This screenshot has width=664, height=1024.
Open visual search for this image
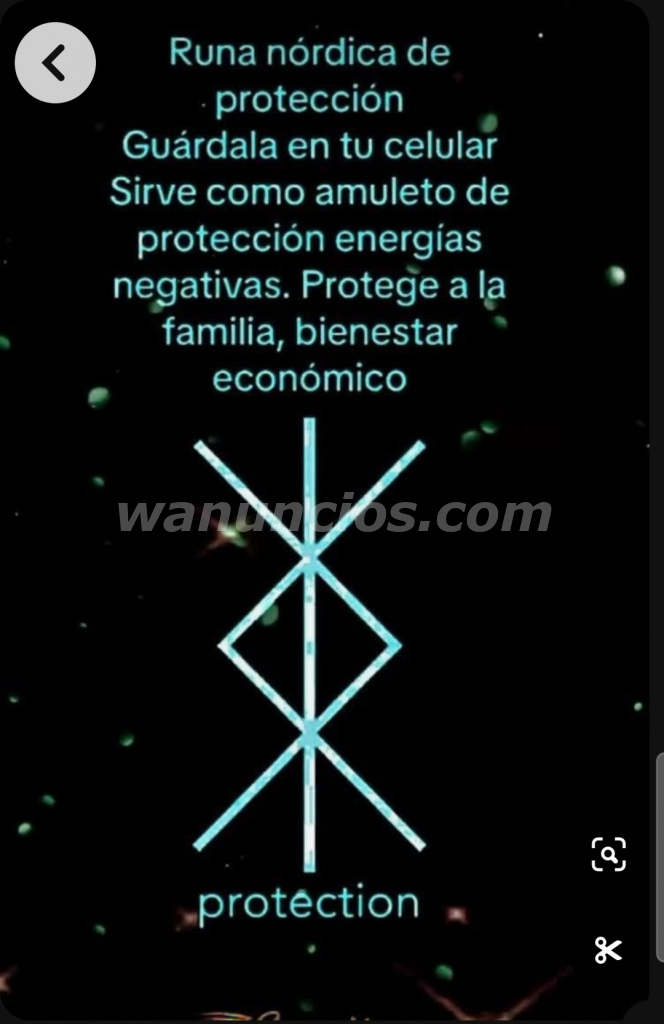point(608,854)
